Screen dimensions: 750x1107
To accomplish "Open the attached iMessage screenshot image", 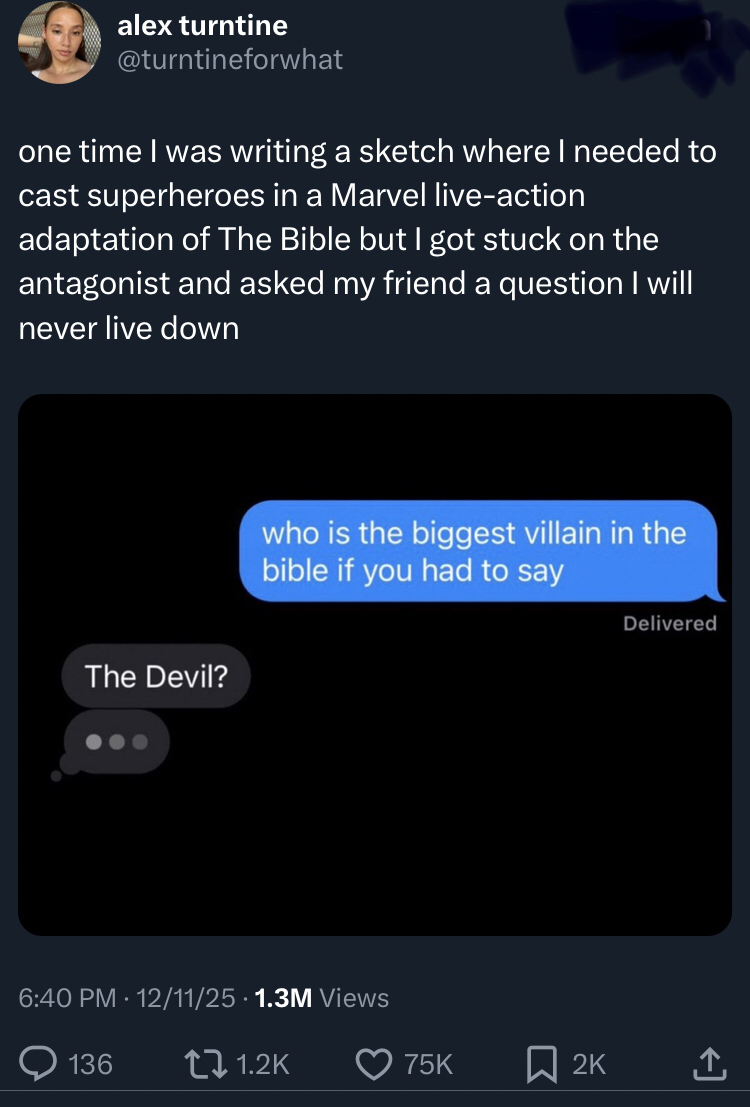I will coord(375,664).
